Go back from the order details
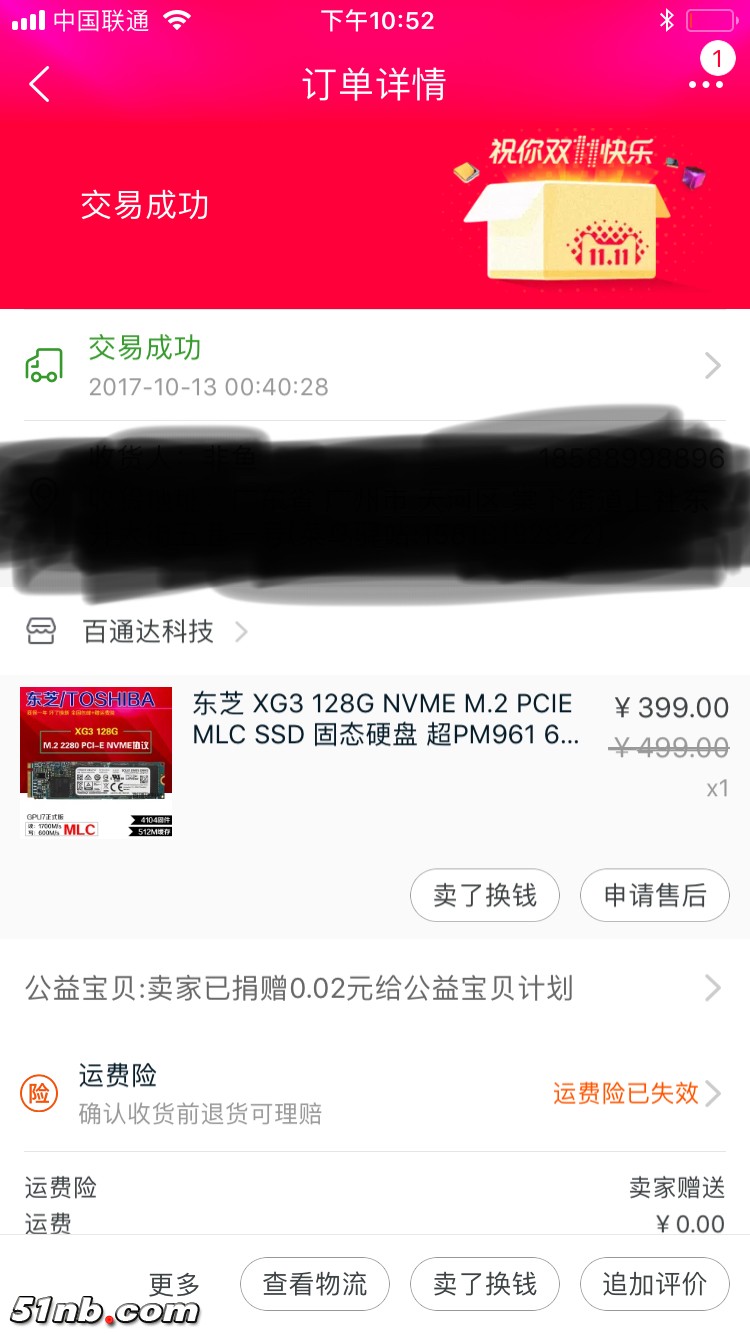 coord(40,85)
